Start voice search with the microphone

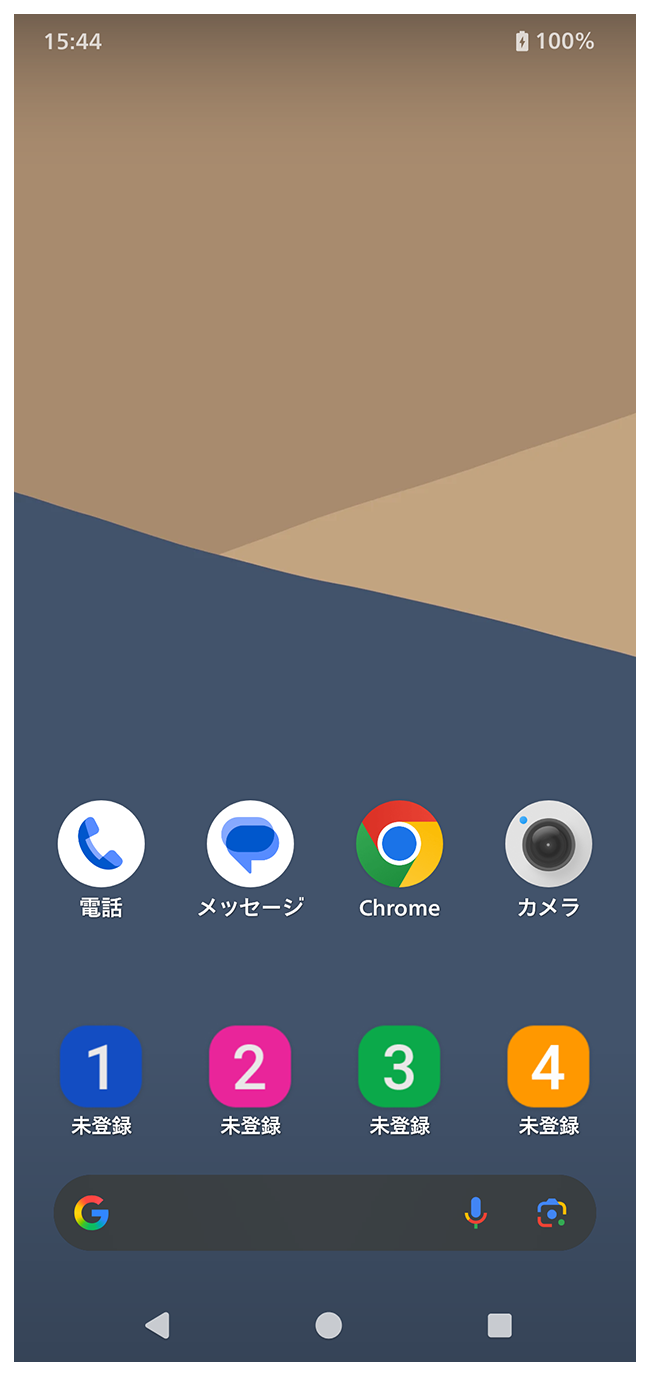pyautogui.click(x=476, y=1213)
